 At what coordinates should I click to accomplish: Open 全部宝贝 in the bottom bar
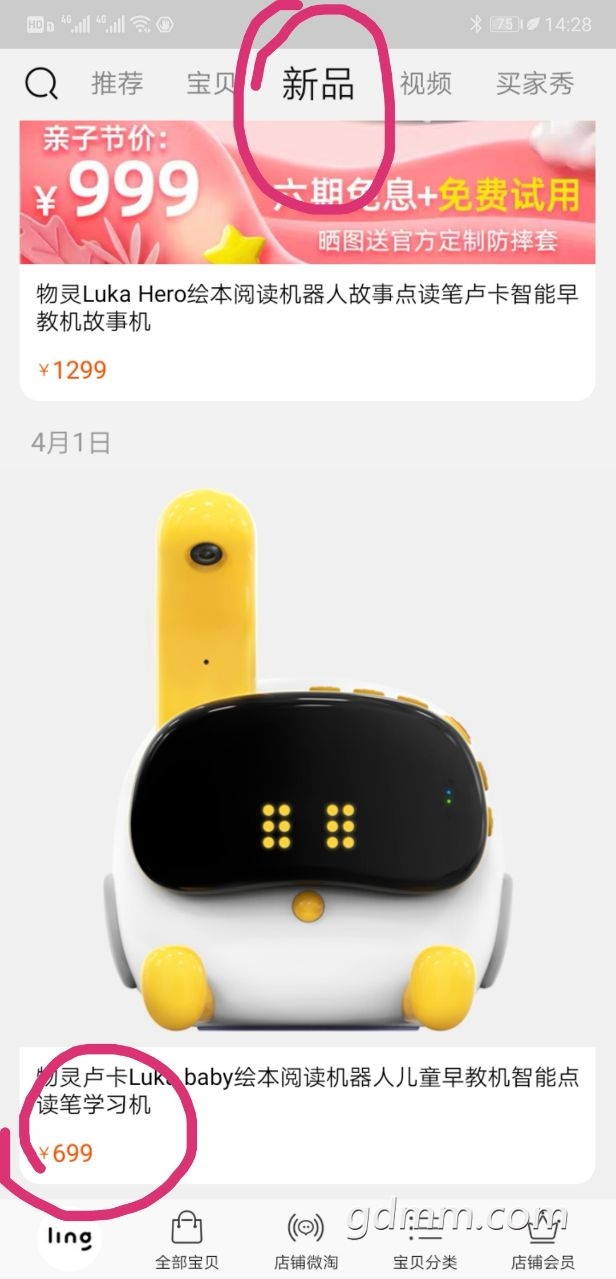[x=186, y=1240]
